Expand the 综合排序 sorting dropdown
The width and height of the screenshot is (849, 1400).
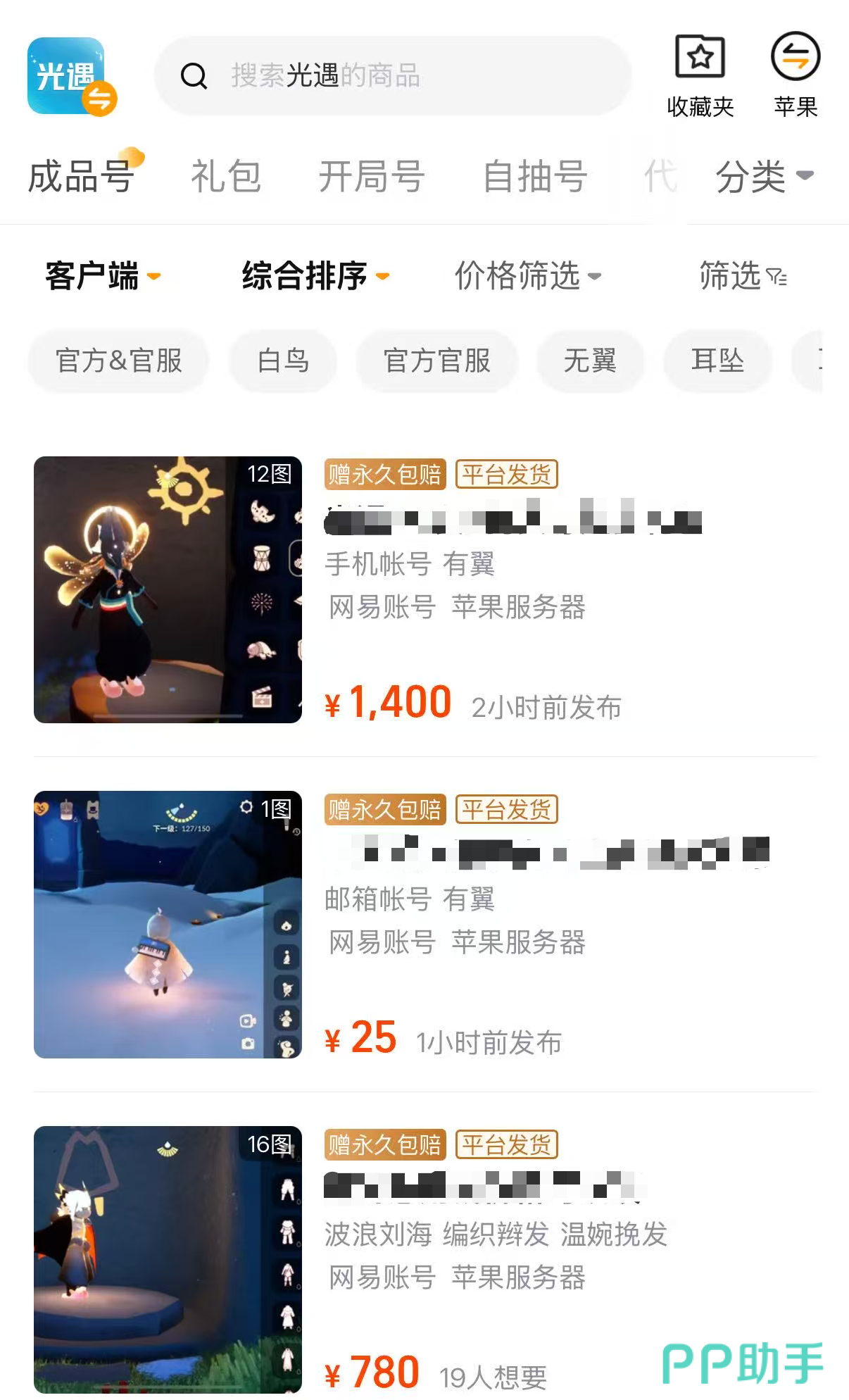click(x=315, y=275)
